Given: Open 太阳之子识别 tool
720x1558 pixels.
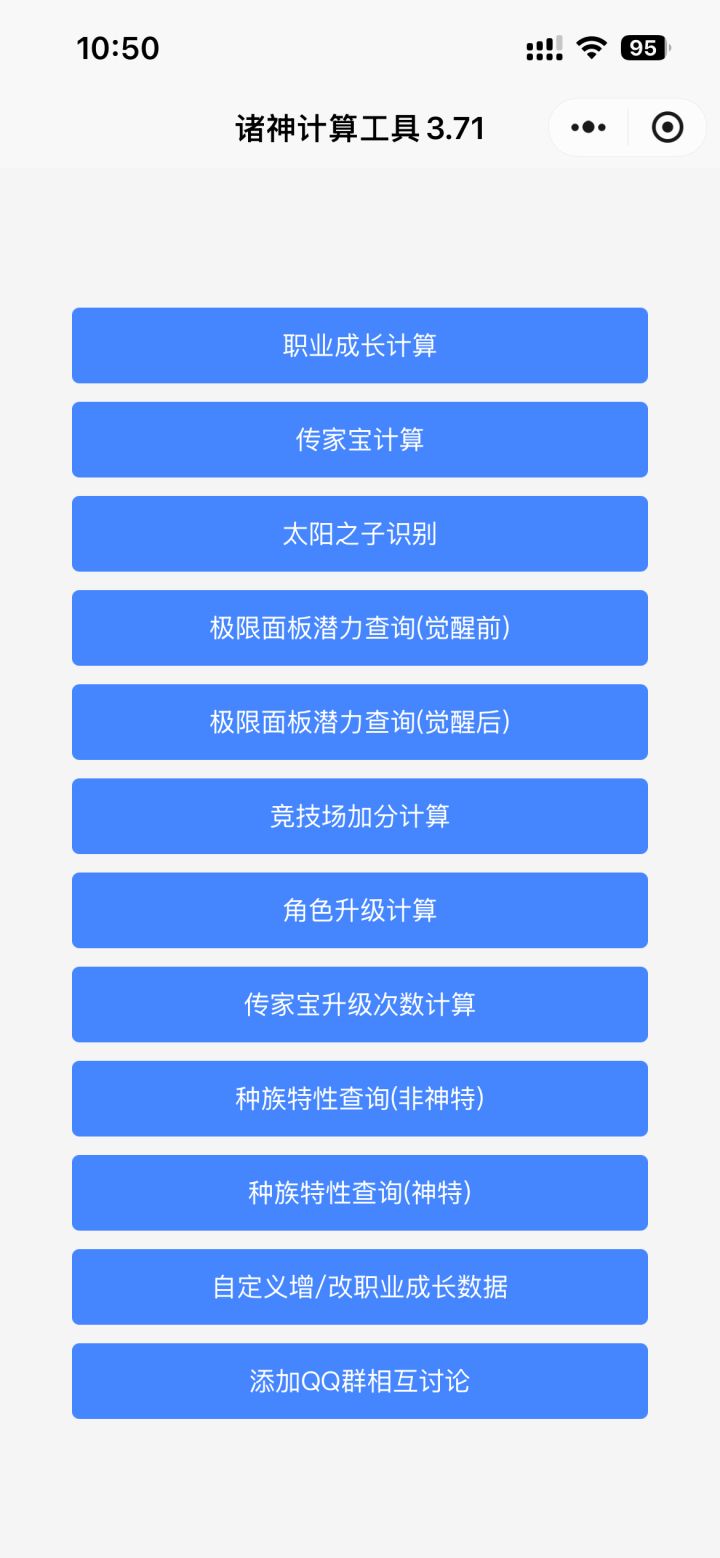Looking at the screenshot, I should 359,533.
